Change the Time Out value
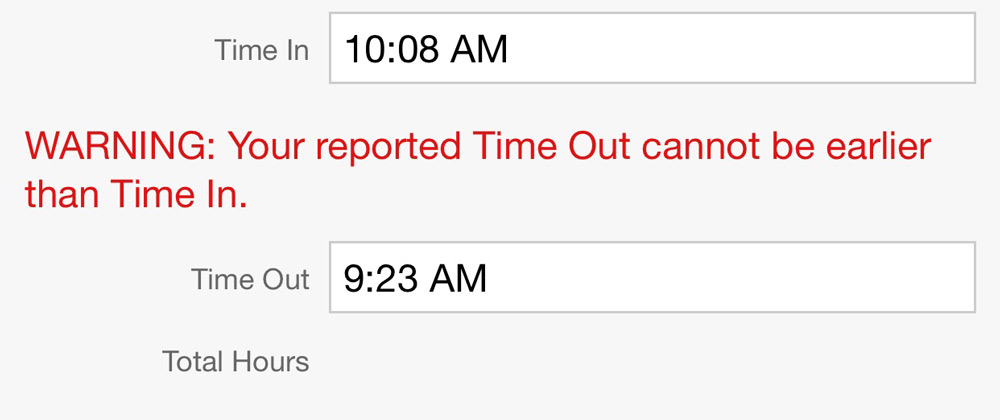Viewport: 1000px width, 420px height. pyautogui.click(x=652, y=277)
